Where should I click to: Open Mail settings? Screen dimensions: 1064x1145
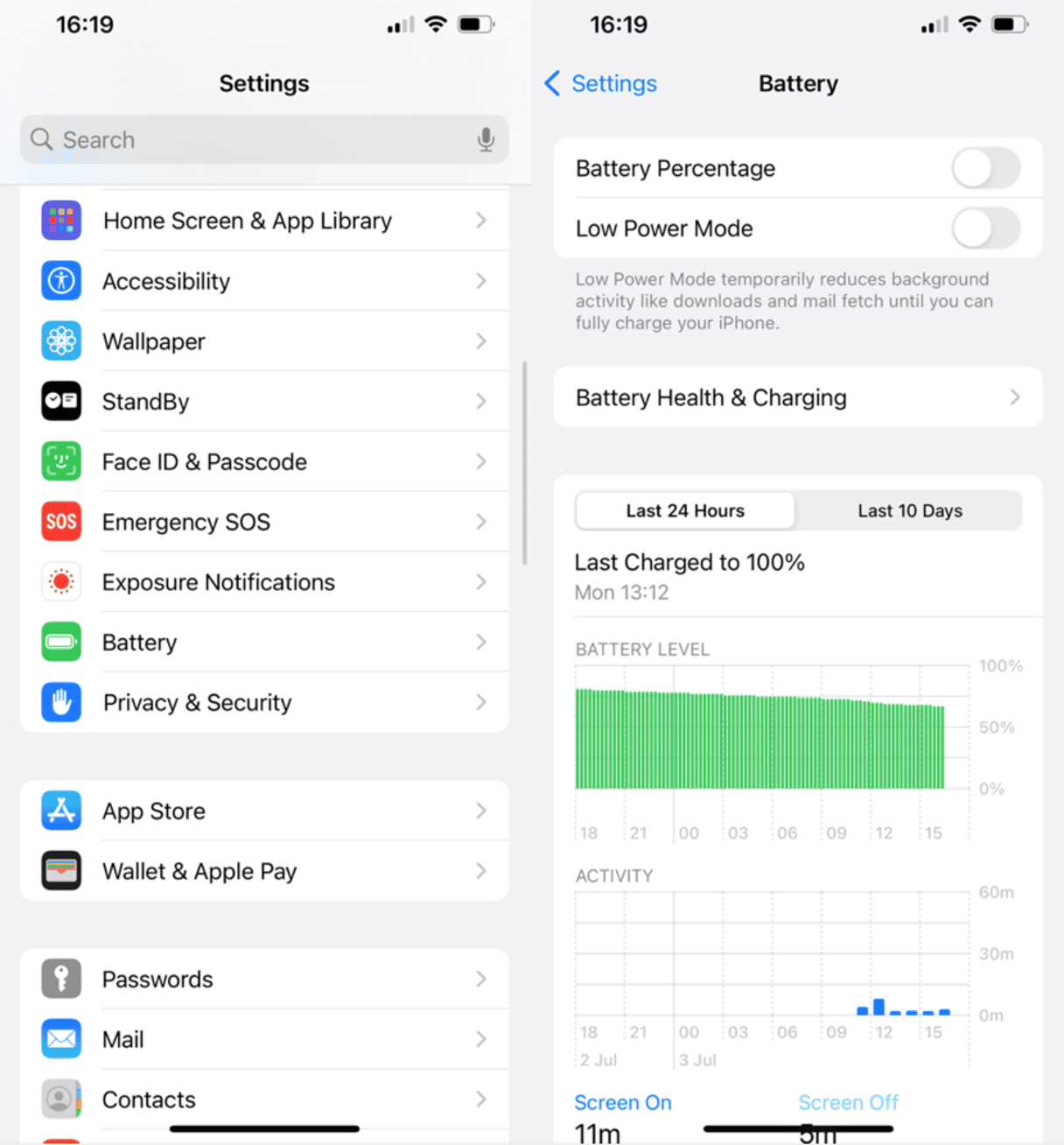pyautogui.click(x=262, y=1040)
